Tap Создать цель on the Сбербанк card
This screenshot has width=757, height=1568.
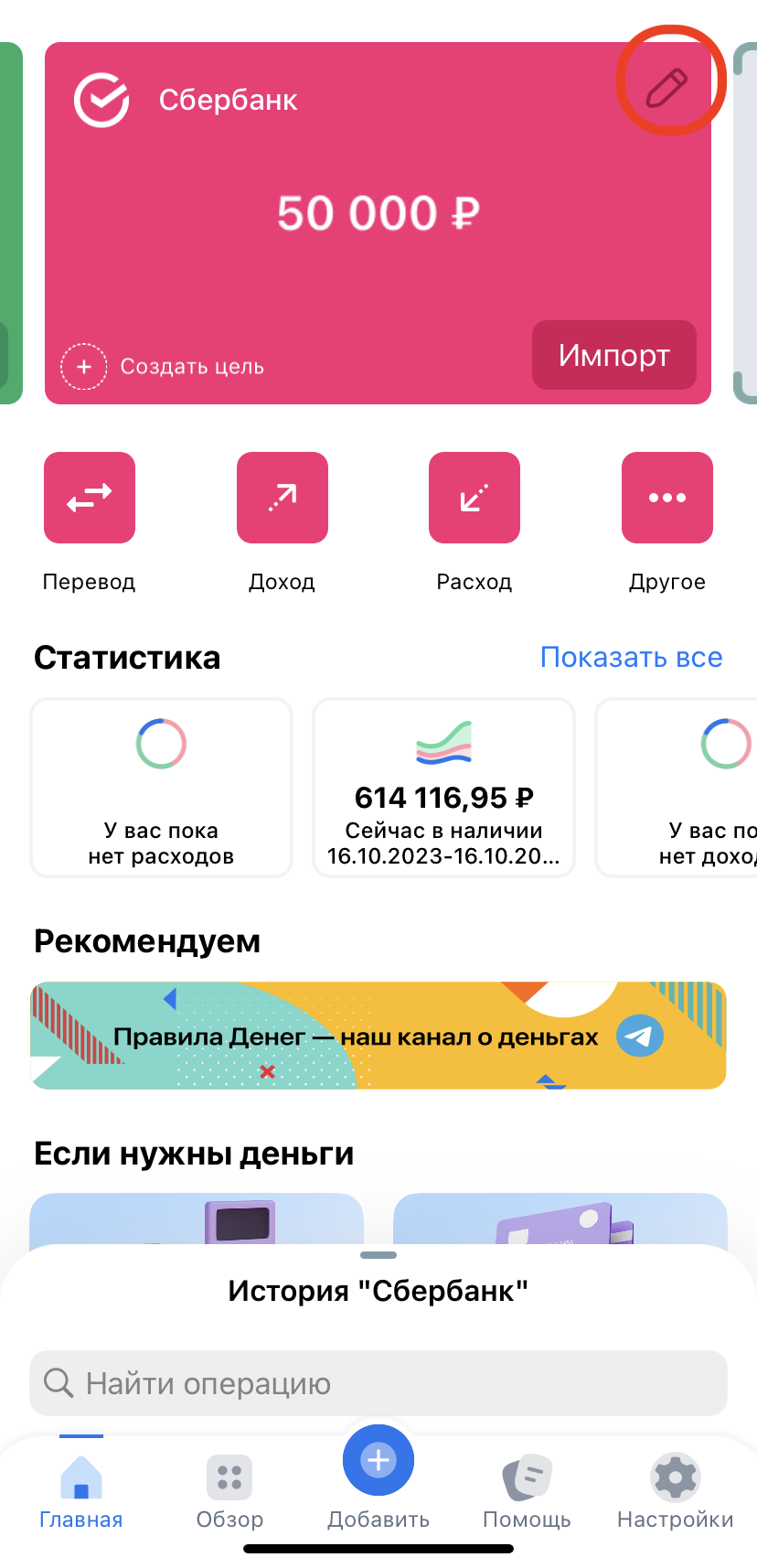point(163,367)
